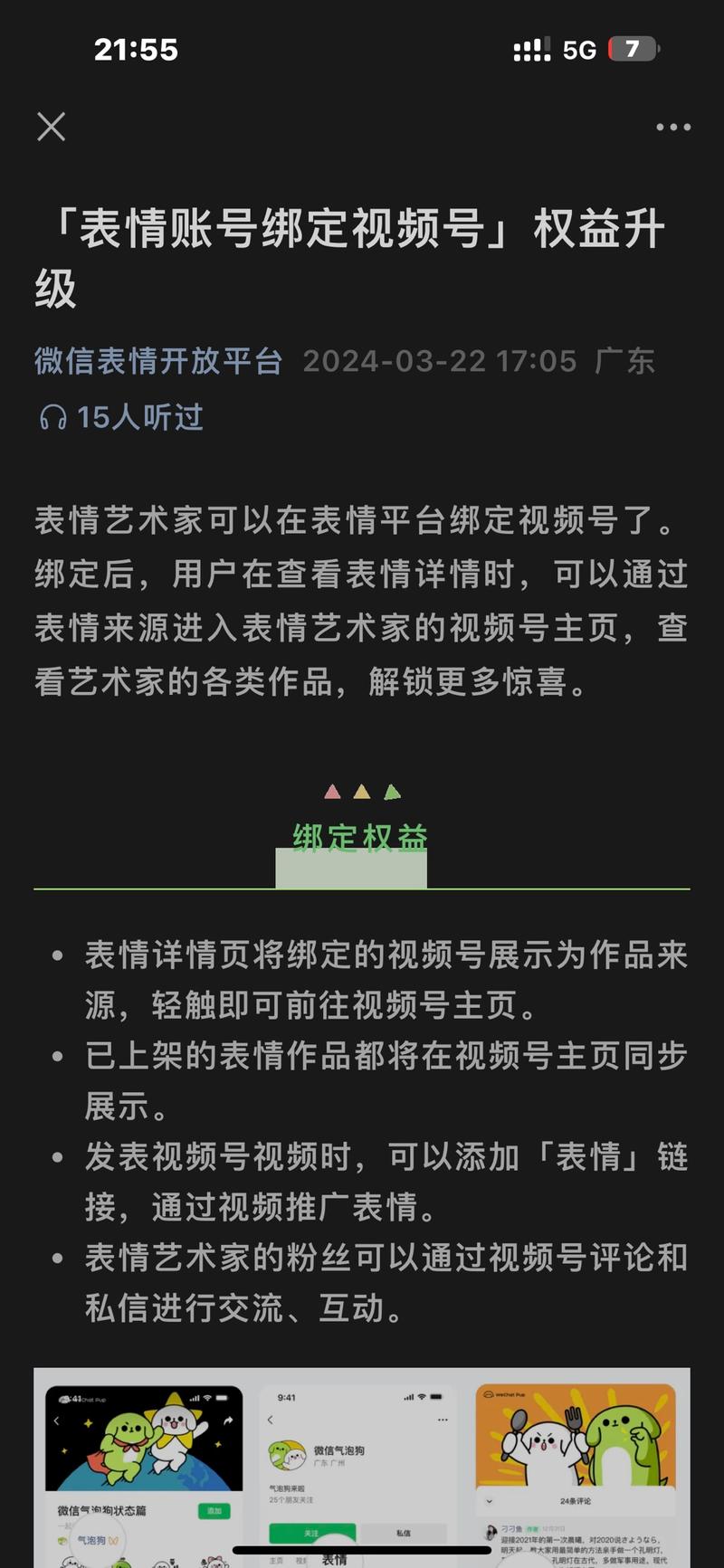Viewport: 724px width, 1568px height.
Task: Tap the three-dot menu in the embedded profile screenshot
Action: (442, 1420)
